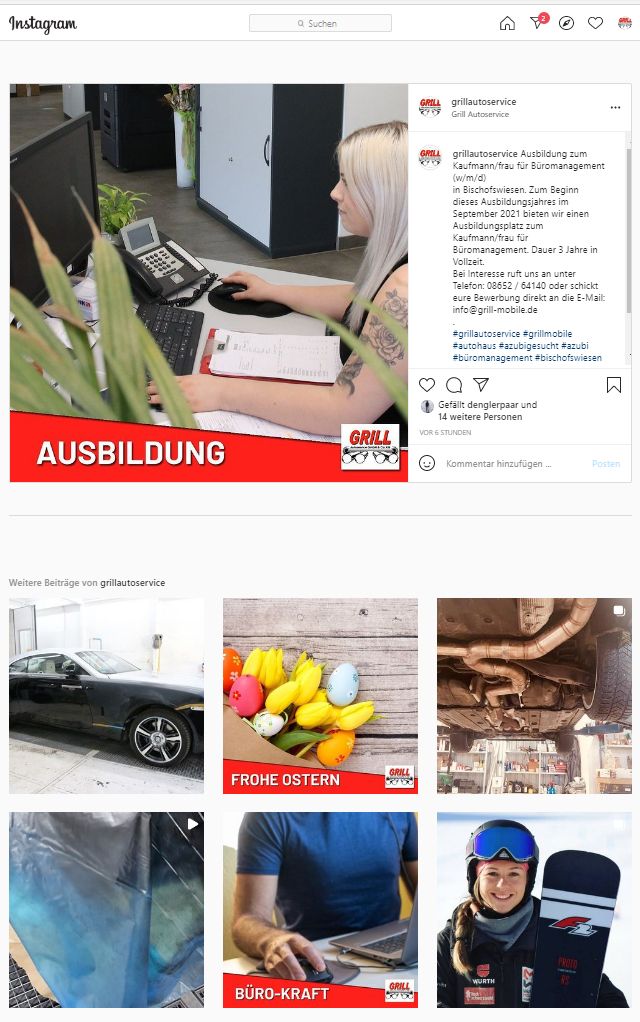Open hashtag #grillautoservice
640x1022 pixels.
pos(486,334)
